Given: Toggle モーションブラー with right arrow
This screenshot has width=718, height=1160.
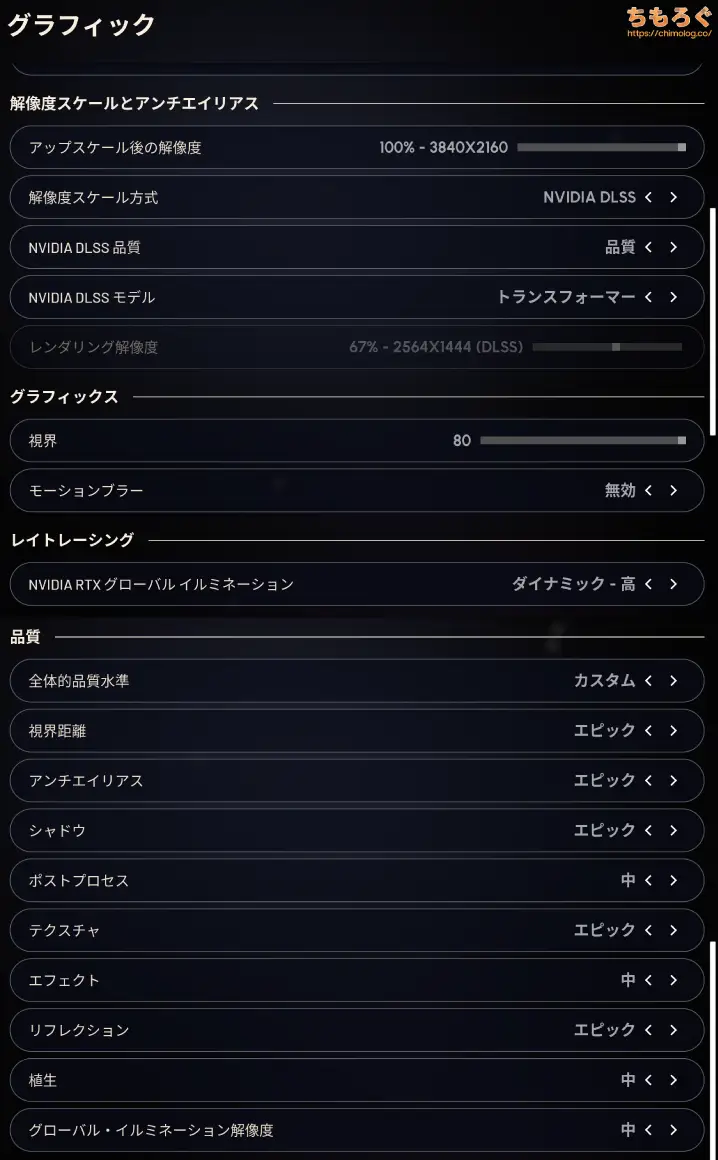Looking at the screenshot, I should tap(673, 490).
